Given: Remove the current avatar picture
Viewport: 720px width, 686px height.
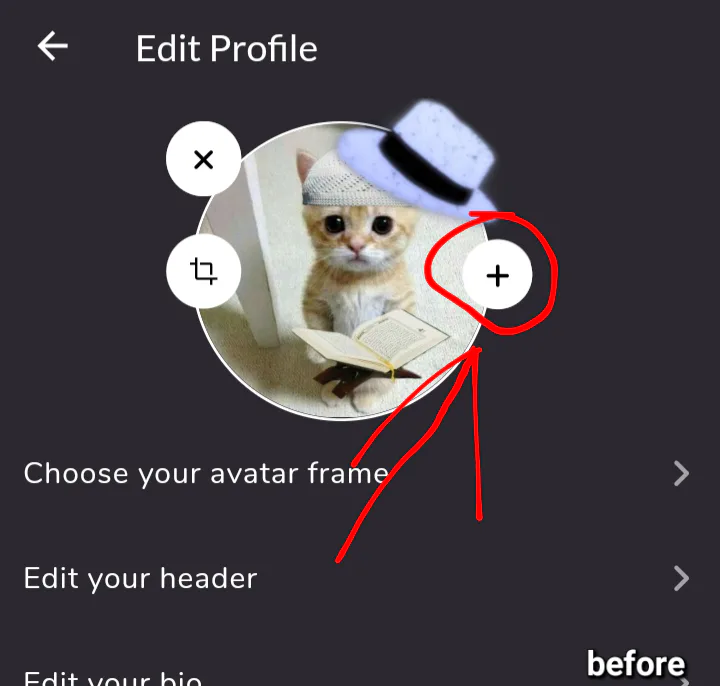Looking at the screenshot, I should (204, 159).
